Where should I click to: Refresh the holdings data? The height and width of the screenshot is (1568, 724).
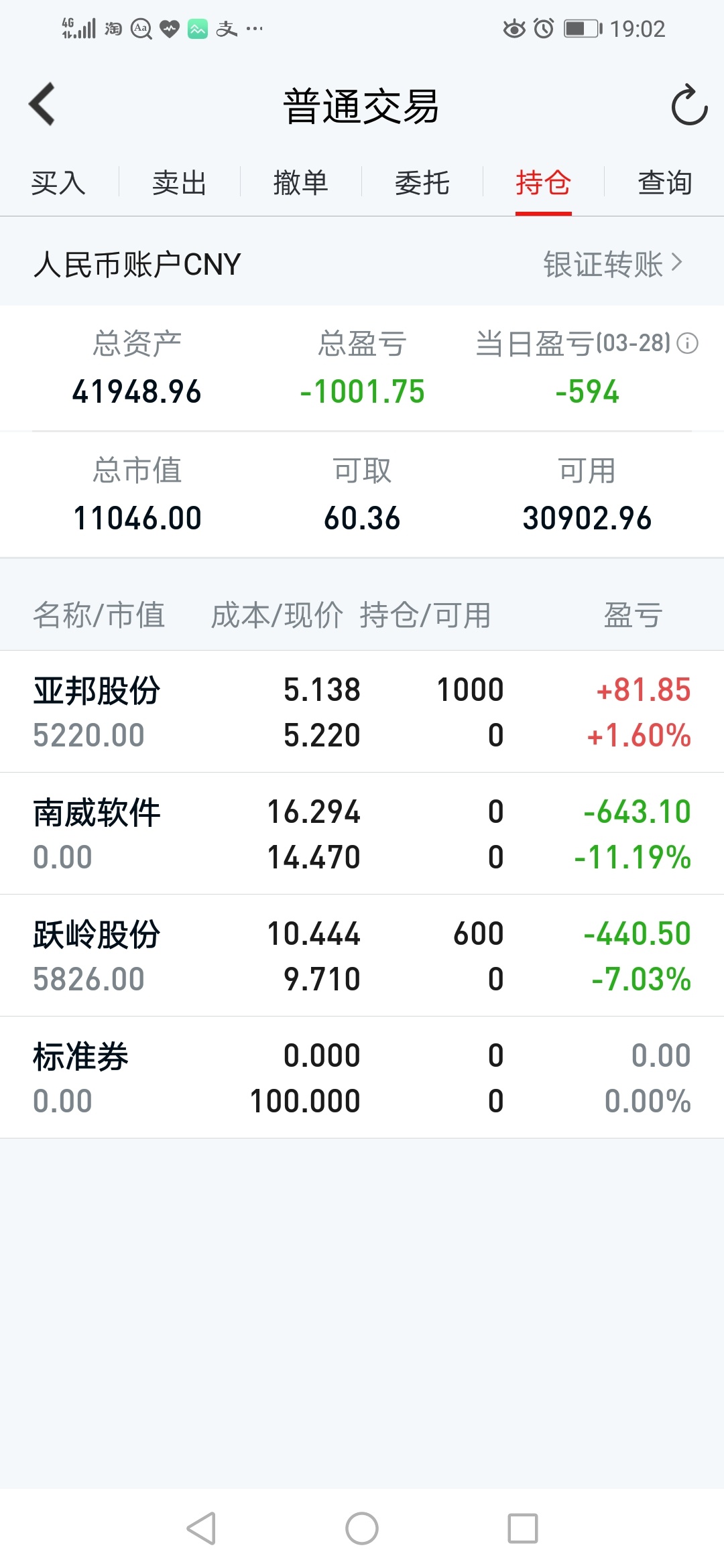click(x=689, y=105)
